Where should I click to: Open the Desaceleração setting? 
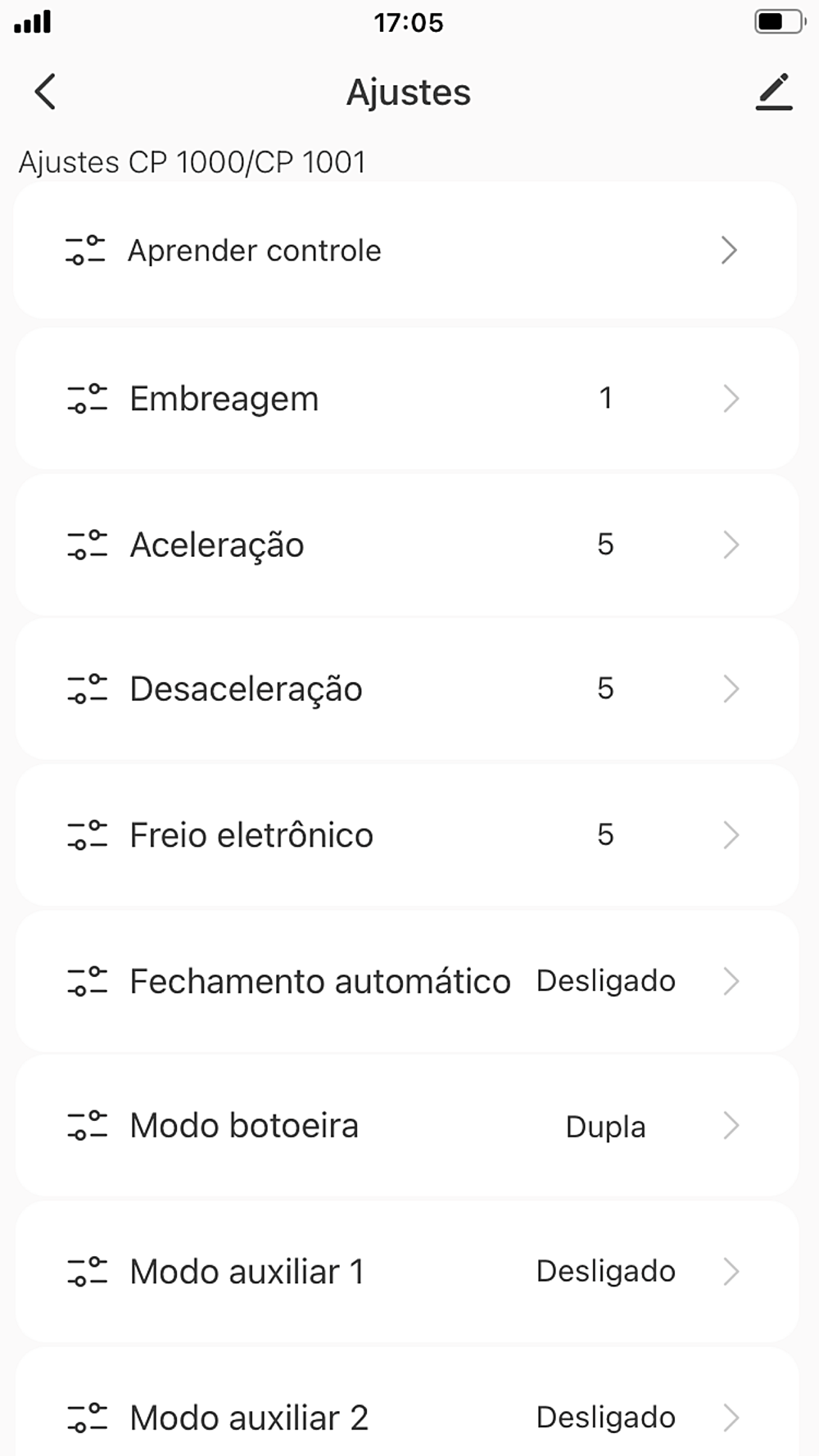[x=405, y=689]
